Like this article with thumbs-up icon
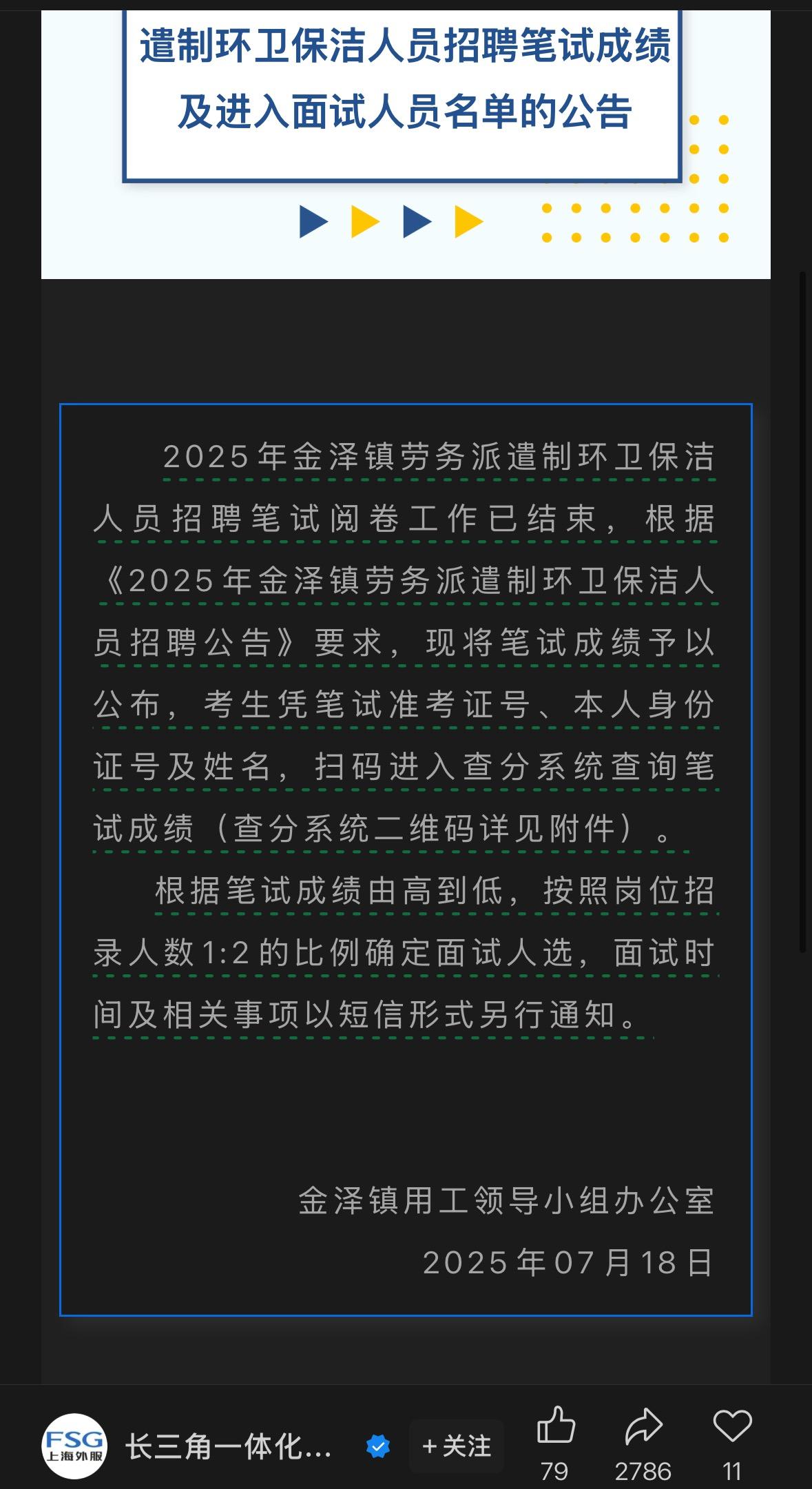Viewport: 812px width, 1489px height. tap(555, 1426)
